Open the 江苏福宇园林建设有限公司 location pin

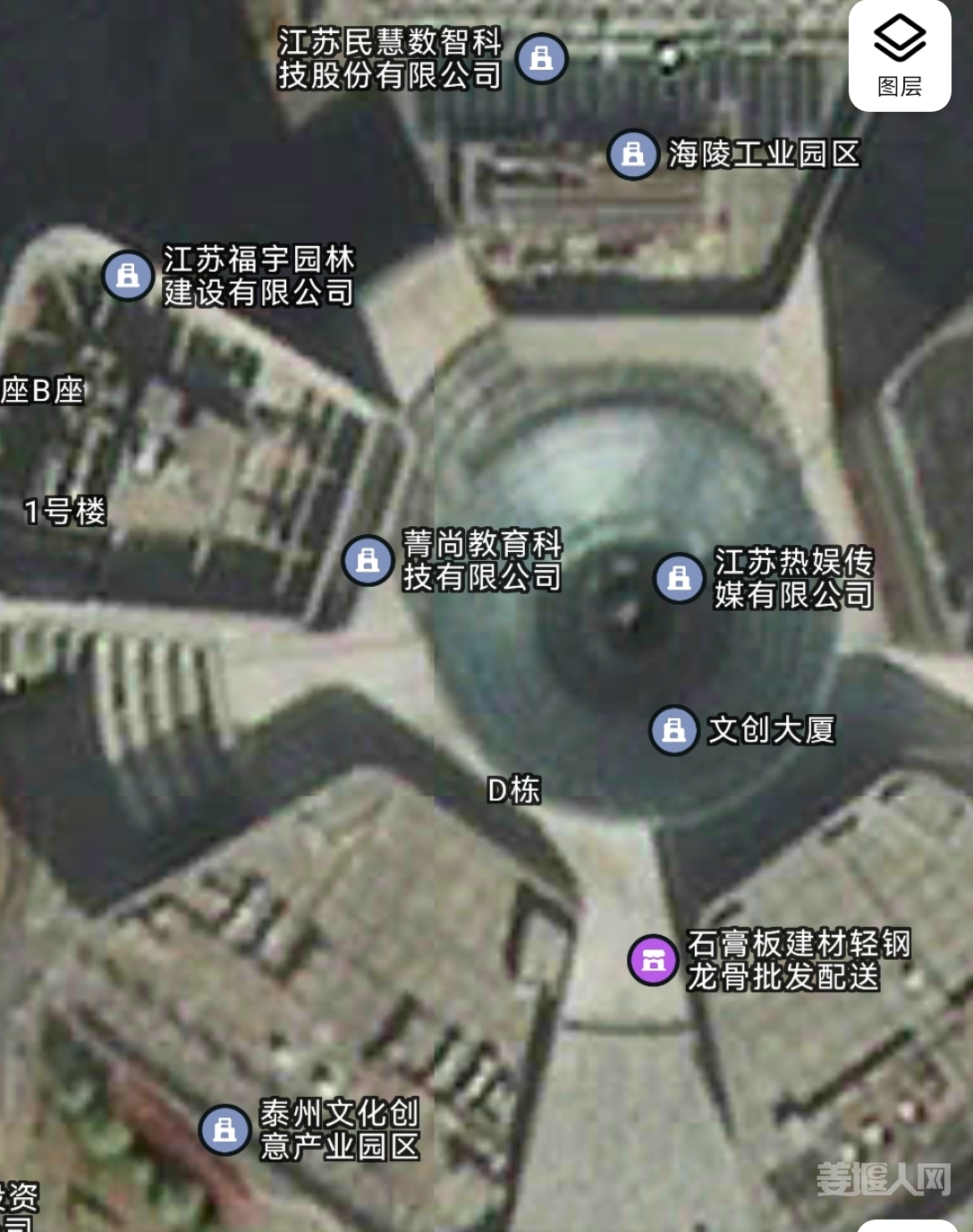coord(128,276)
